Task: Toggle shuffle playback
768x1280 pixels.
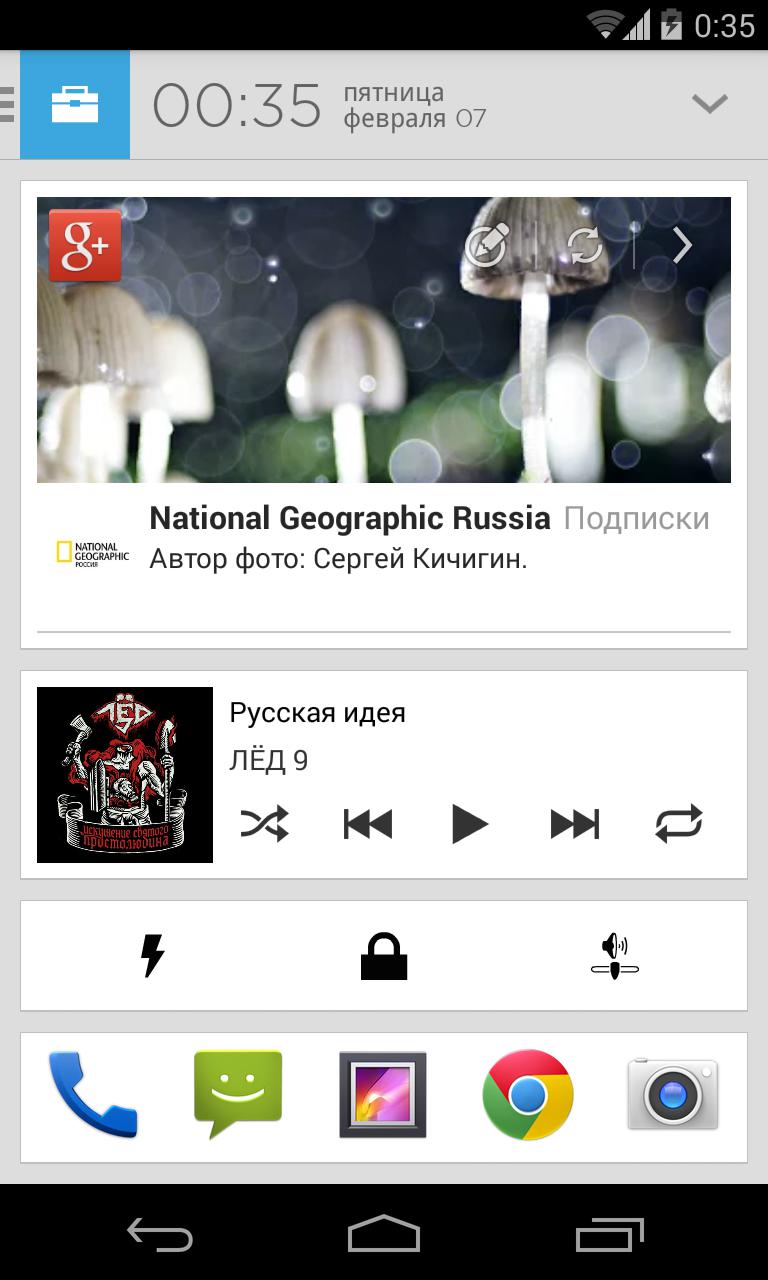Action: click(x=265, y=824)
